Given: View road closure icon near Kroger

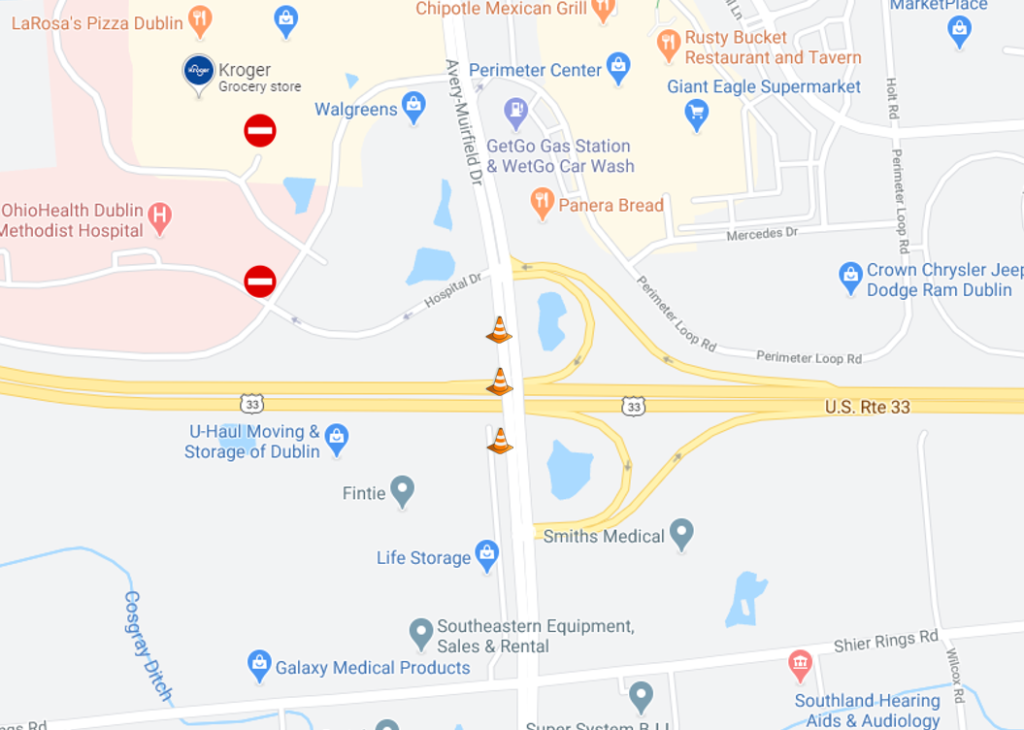Looking at the screenshot, I should pyautogui.click(x=260, y=130).
